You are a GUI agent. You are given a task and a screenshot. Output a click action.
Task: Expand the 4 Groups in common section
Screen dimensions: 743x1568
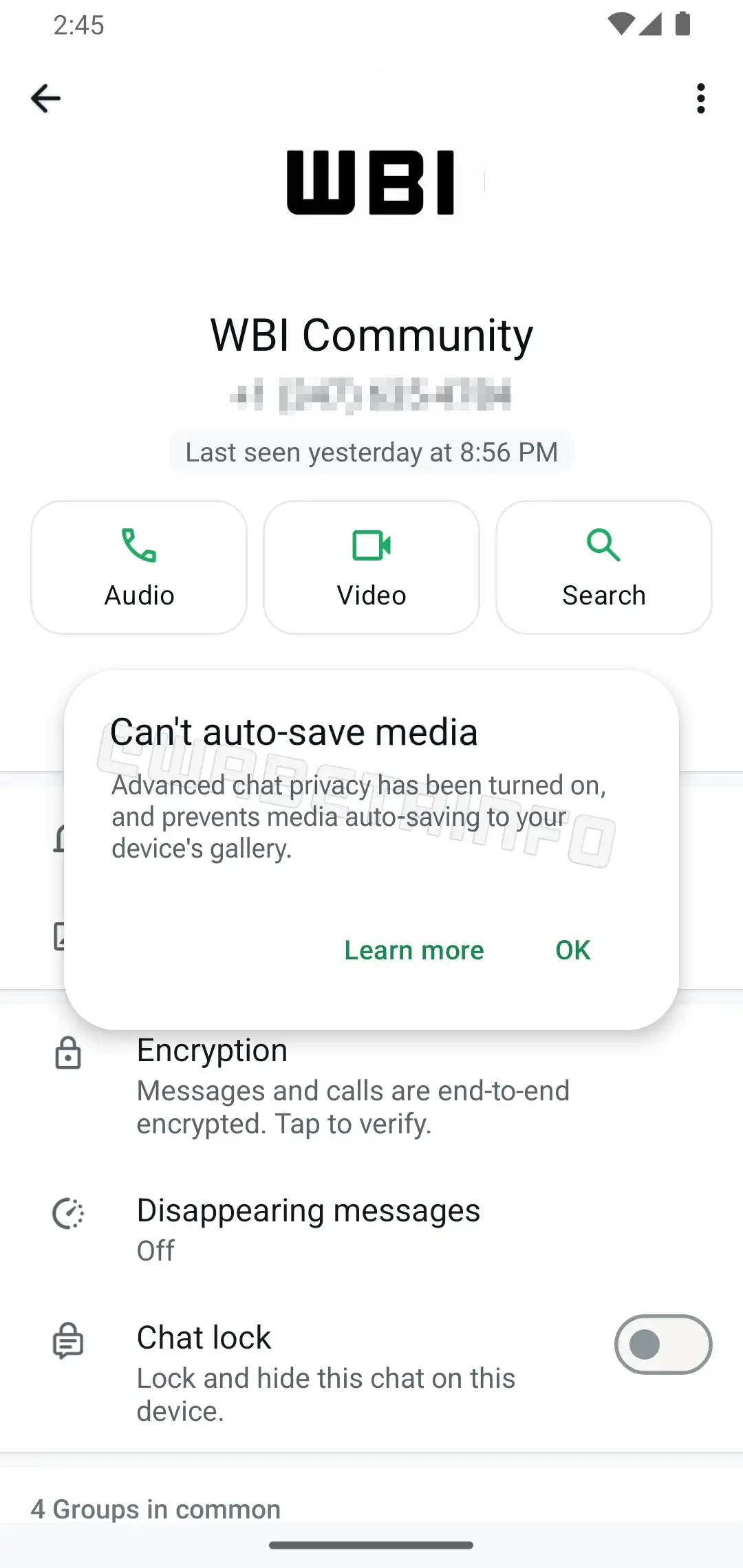click(x=156, y=1509)
